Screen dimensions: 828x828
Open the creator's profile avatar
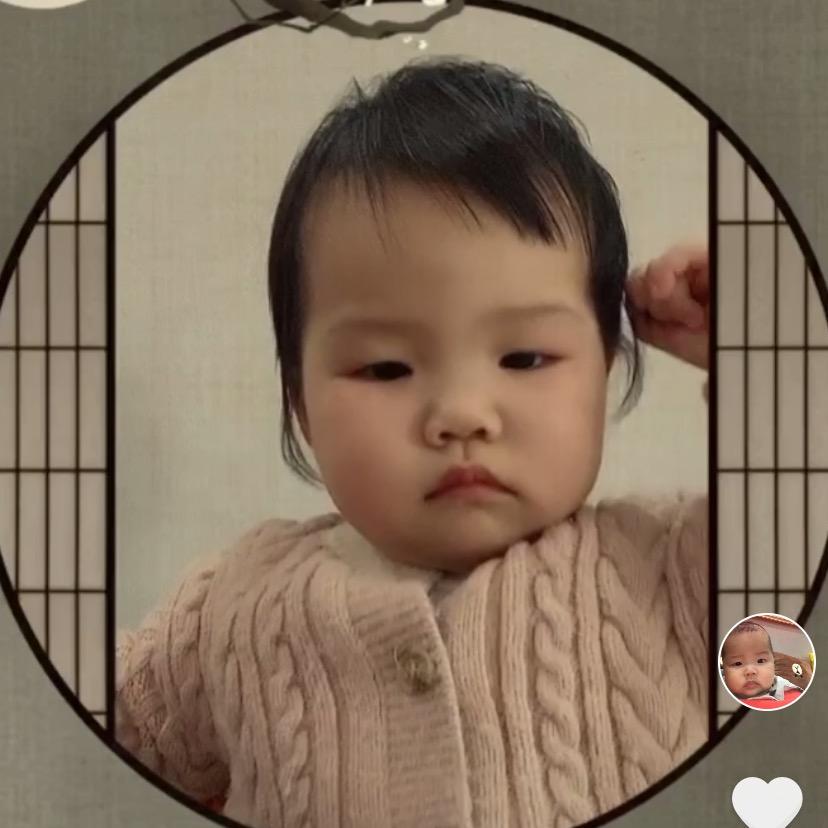767,662
